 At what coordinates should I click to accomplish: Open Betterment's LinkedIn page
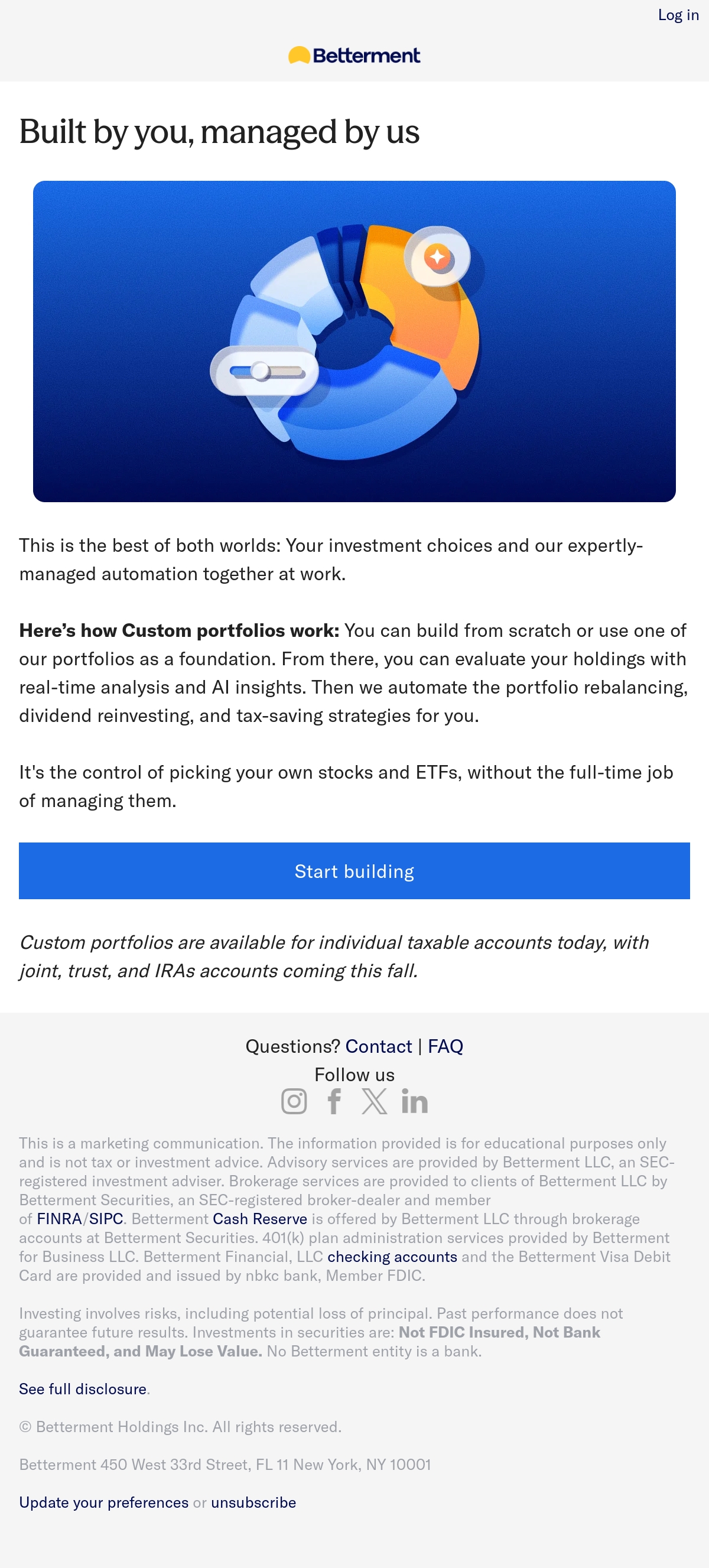[x=414, y=1101]
